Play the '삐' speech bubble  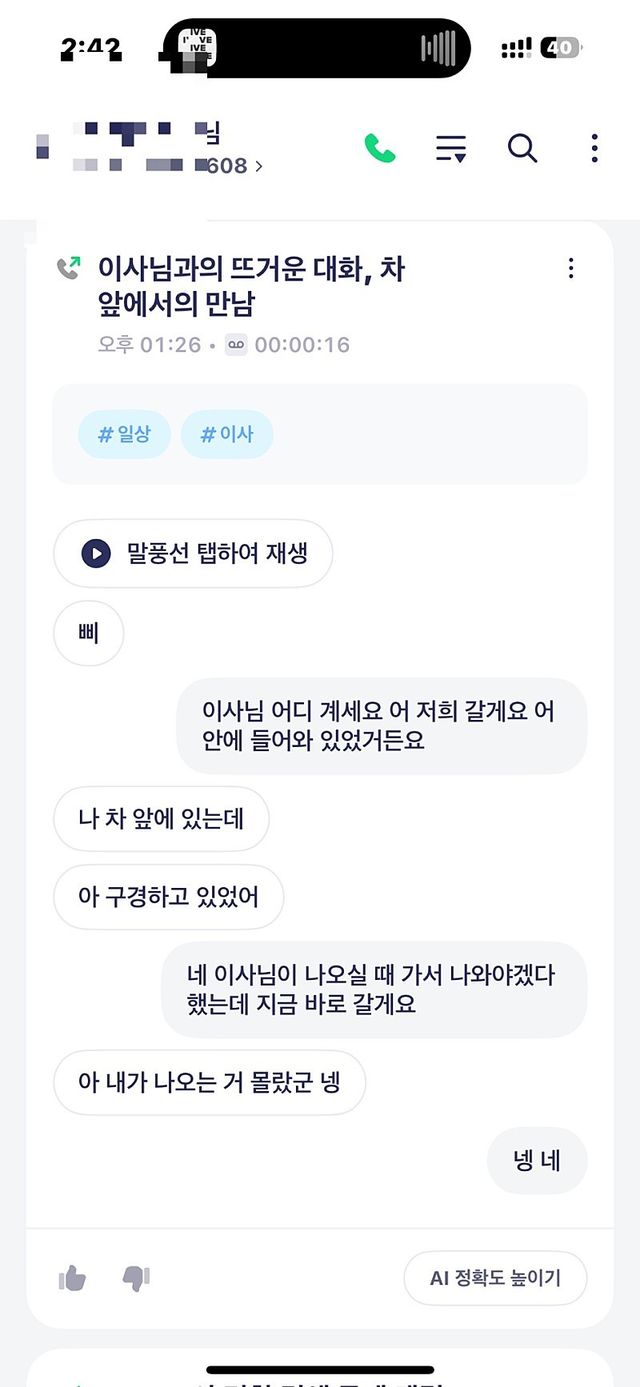[x=88, y=633]
